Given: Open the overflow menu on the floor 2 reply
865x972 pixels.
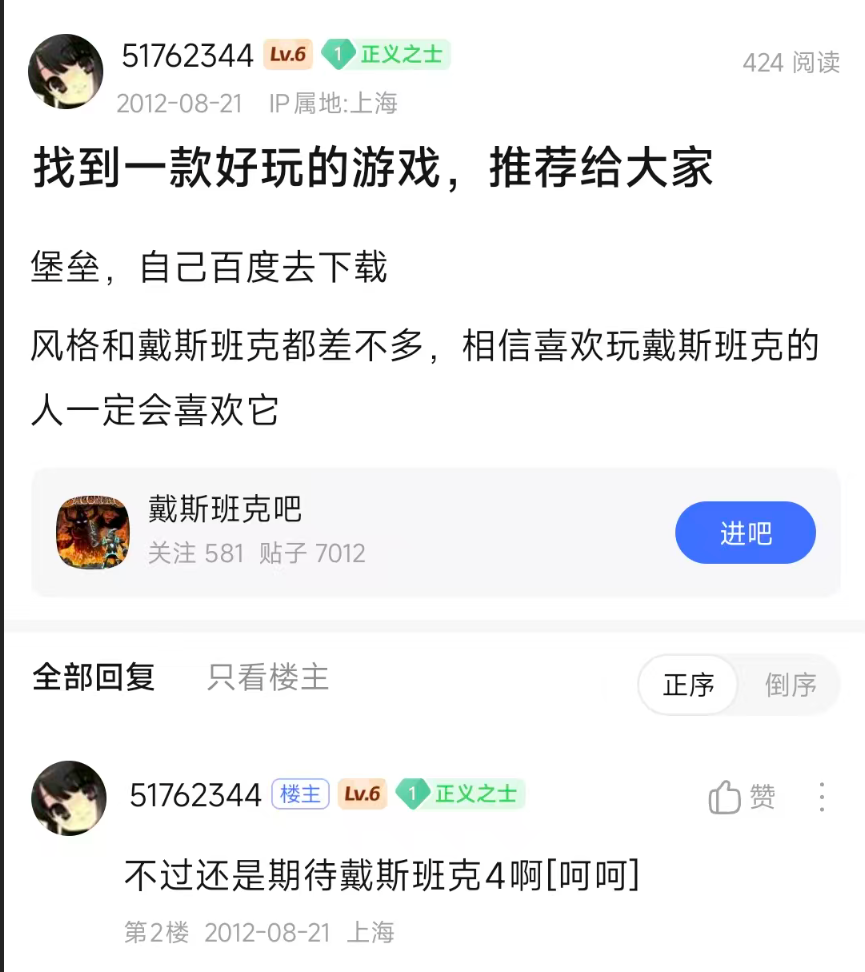Looking at the screenshot, I should (x=821, y=797).
